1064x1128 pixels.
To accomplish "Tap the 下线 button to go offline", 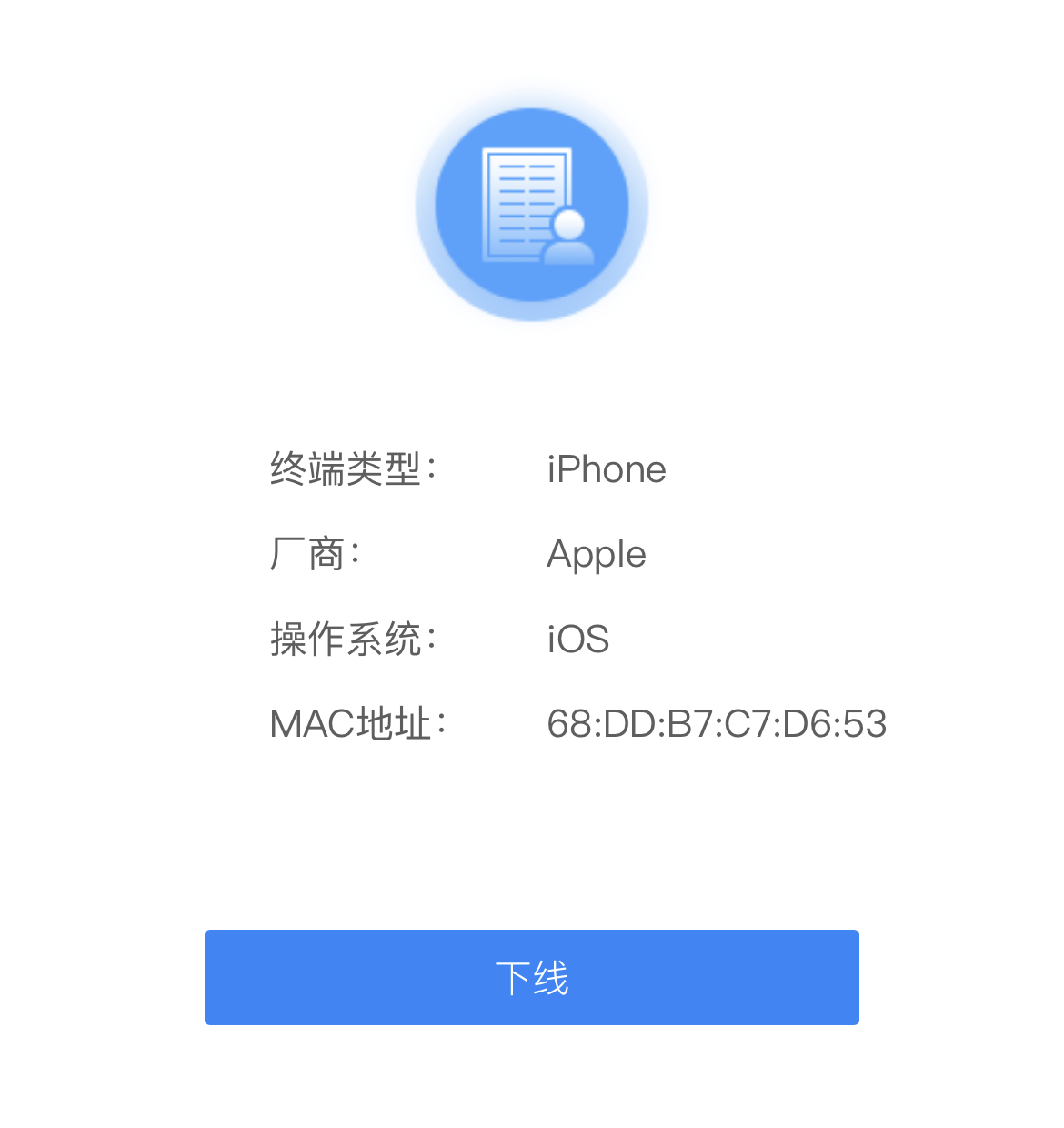I will 532,977.
